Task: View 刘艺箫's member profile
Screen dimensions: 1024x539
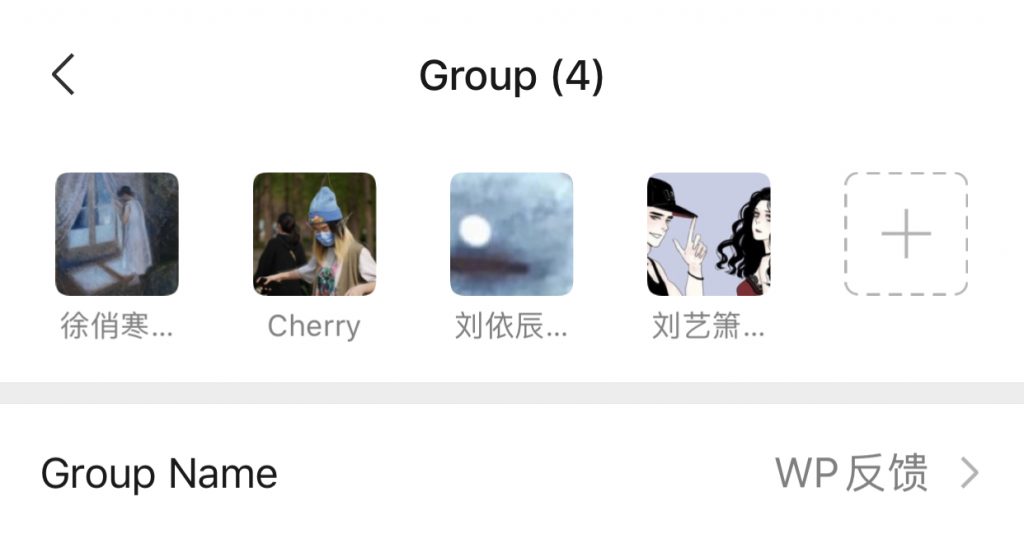Action: 708,234
